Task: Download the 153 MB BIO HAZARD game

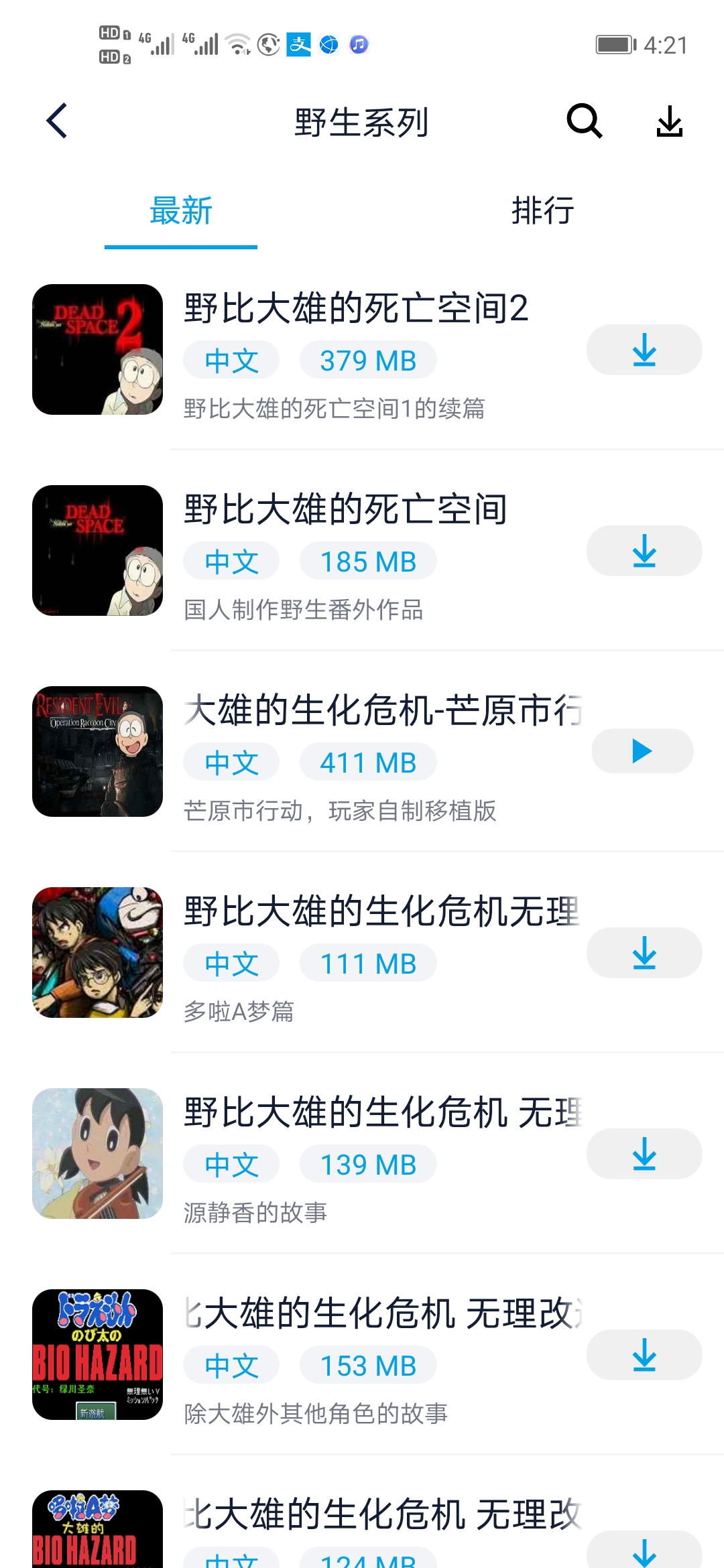Action: click(643, 1354)
